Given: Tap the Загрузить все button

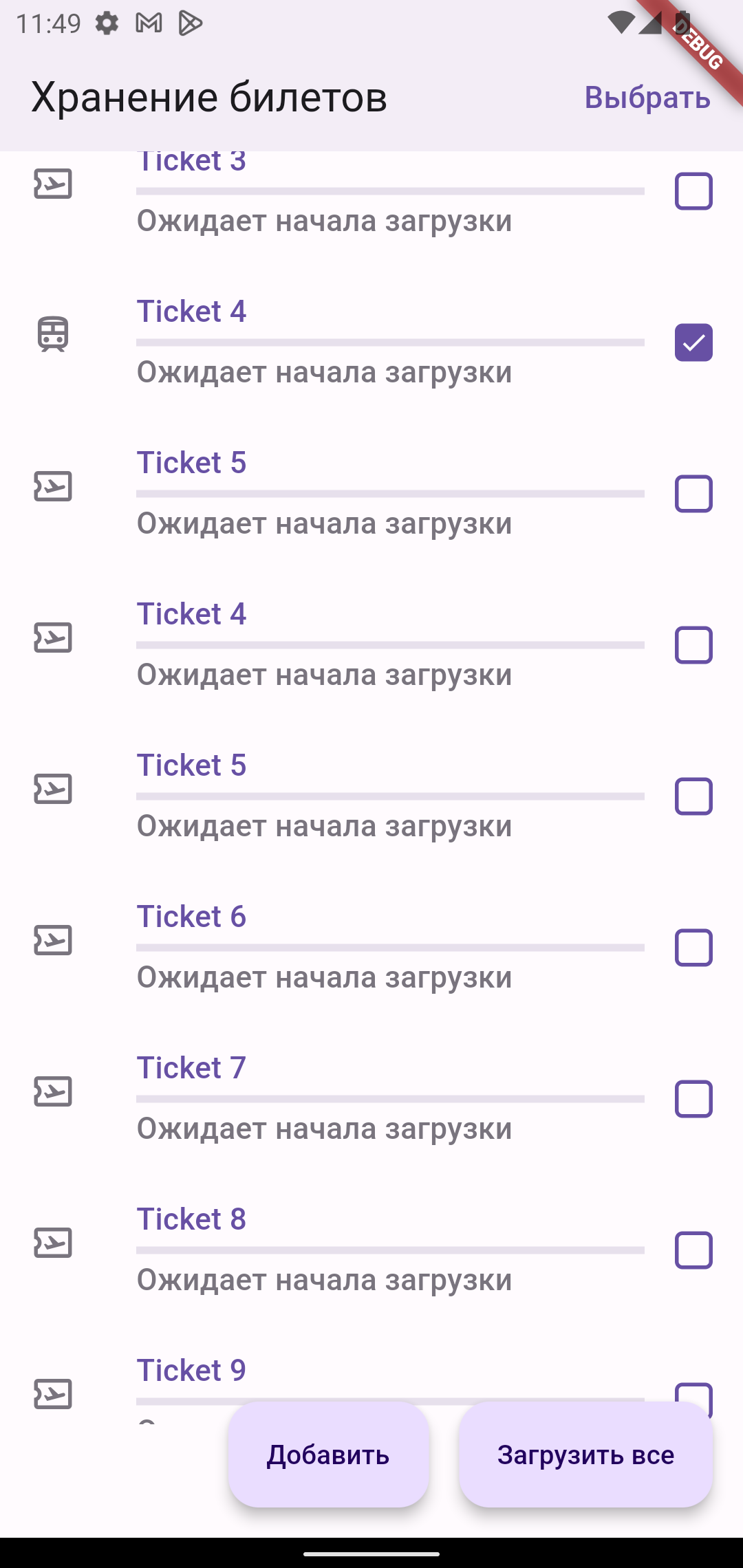Looking at the screenshot, I should coord(586,1455).
